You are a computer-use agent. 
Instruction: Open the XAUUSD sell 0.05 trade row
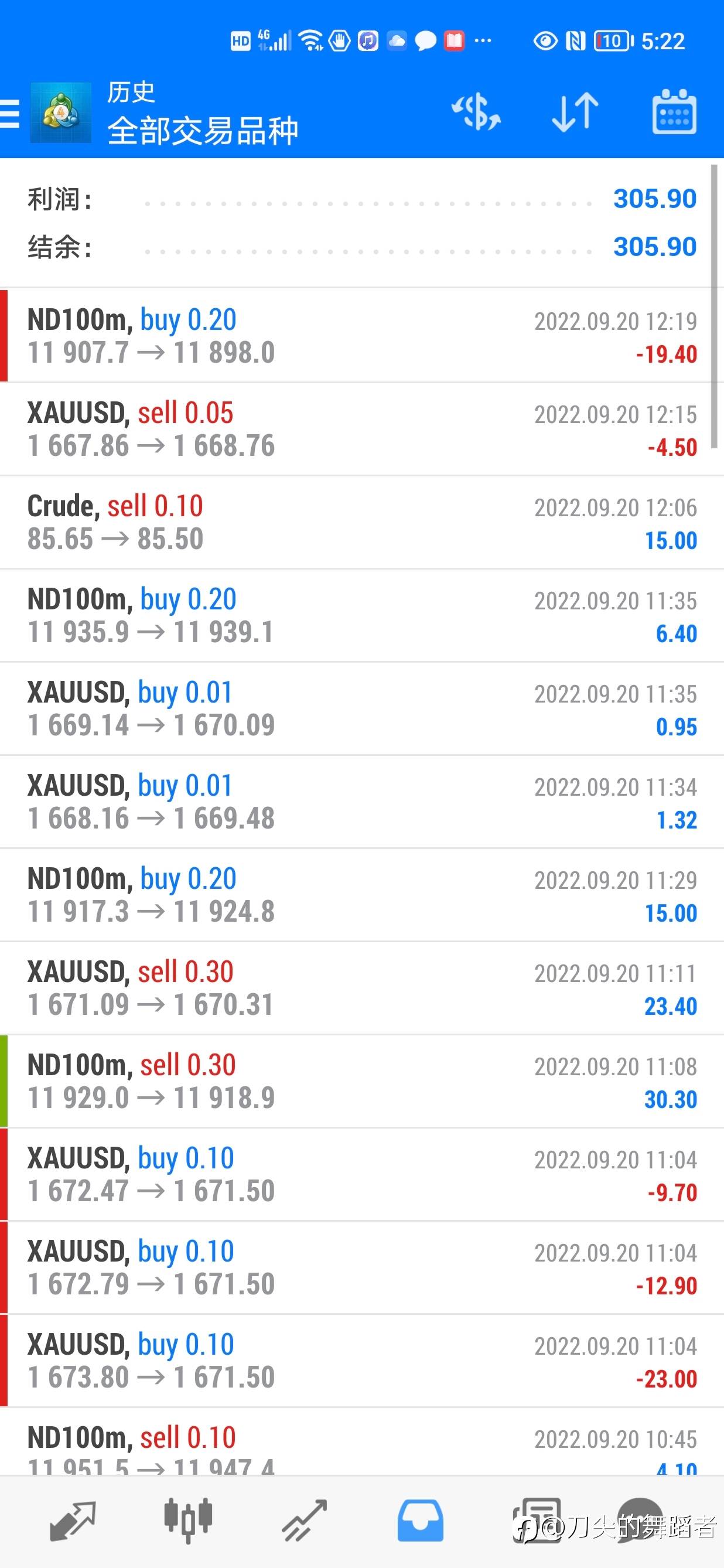[x=362, y=429]
